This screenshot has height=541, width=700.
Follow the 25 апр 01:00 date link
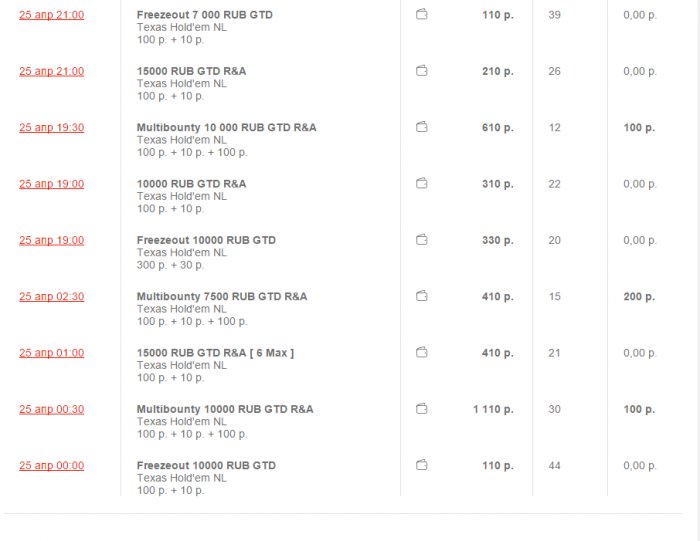click(51, 353)
